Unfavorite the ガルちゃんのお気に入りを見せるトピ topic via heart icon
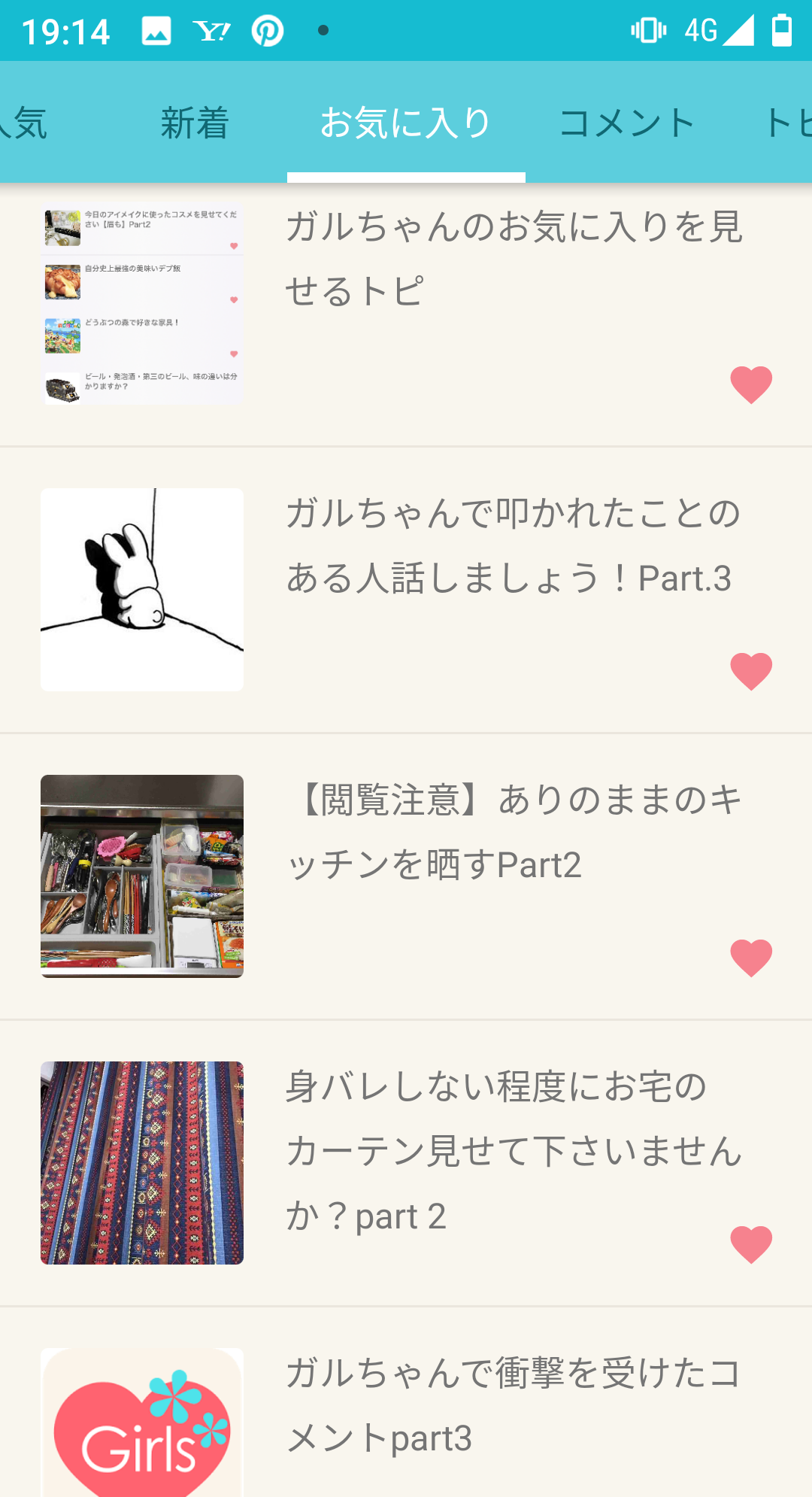 coord(750,385)
